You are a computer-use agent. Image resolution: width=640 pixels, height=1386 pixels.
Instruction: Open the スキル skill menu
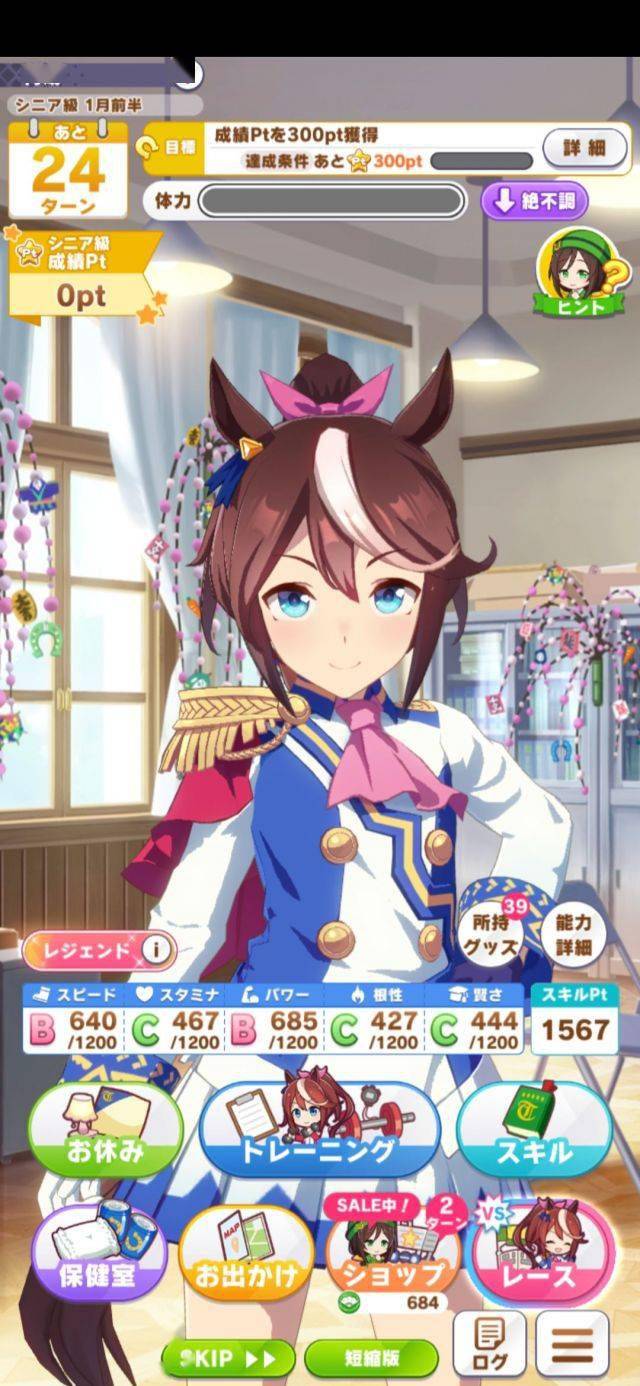point(533,1130)
